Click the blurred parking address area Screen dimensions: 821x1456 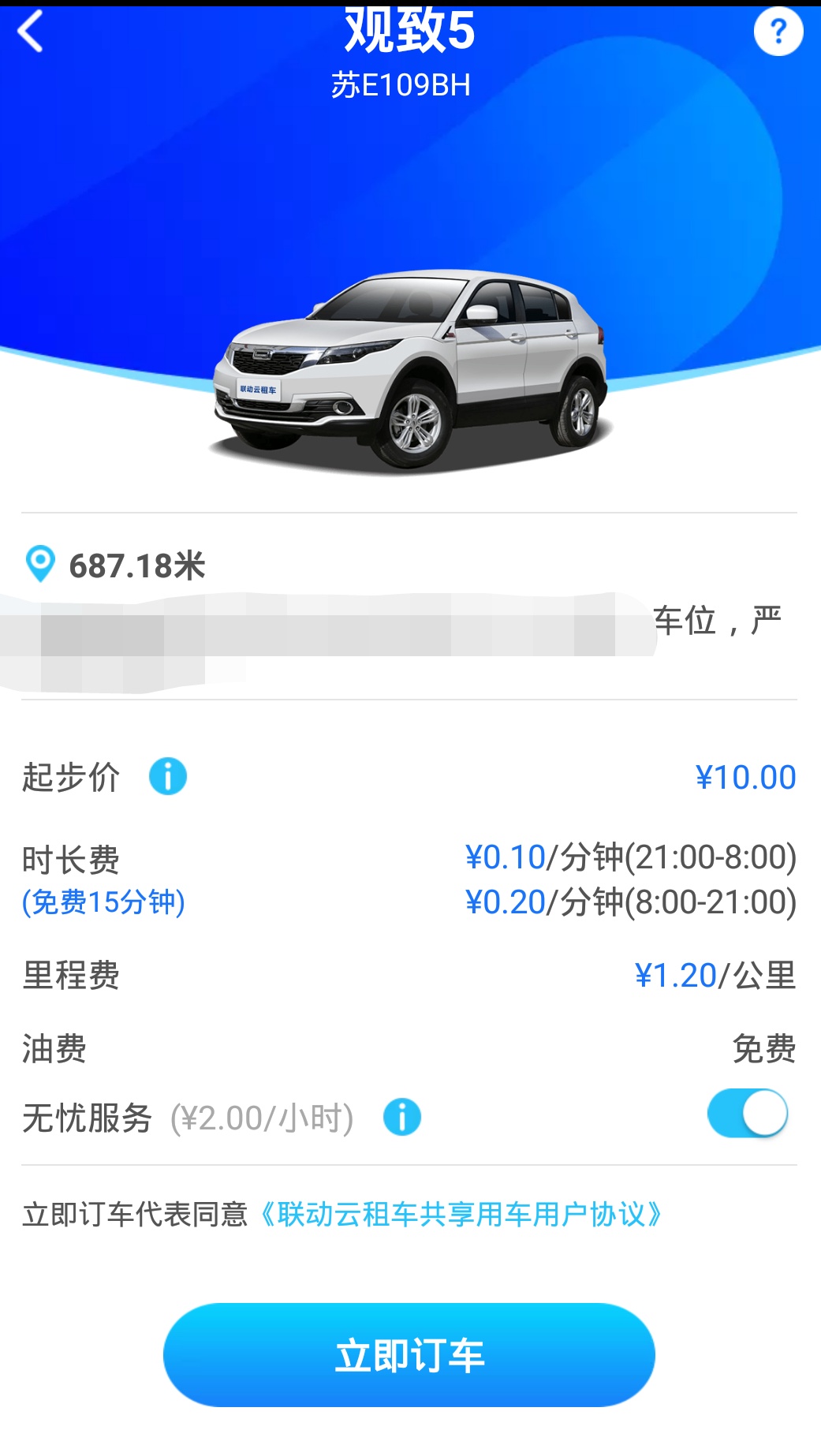coord(331,631)
